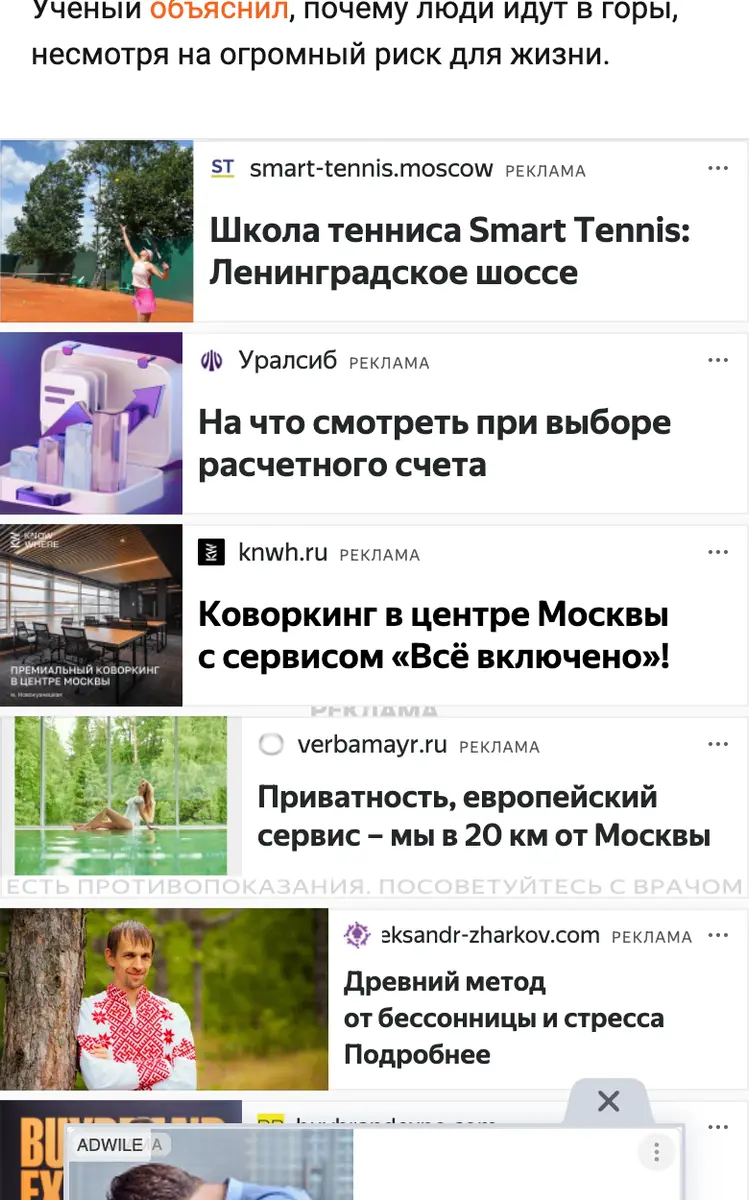
Task: Open options menu for zharkov.com ad
Action: coord(718,936)
